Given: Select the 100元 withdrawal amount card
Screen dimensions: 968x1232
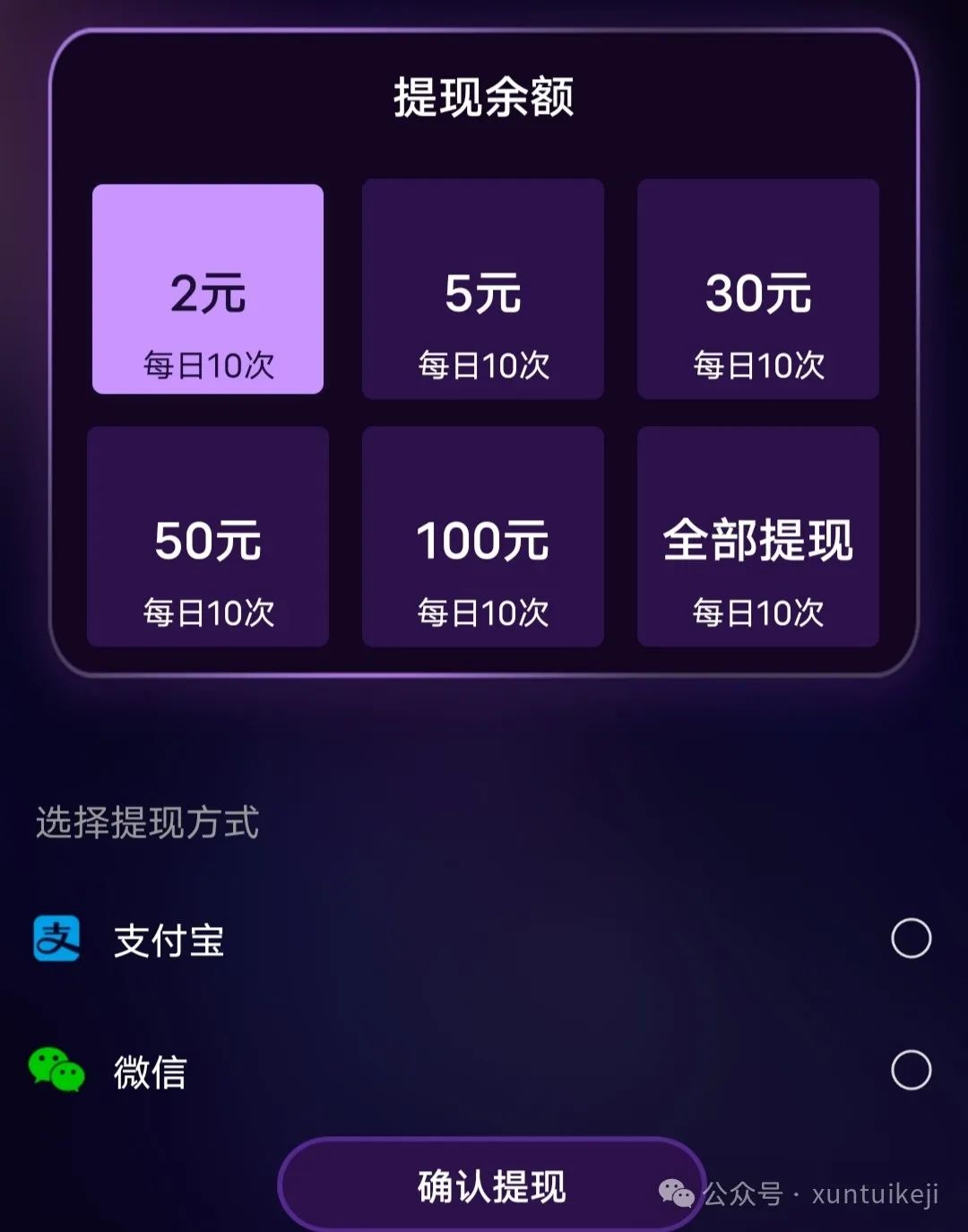Looking at the screenshot, I should [483, 540].
